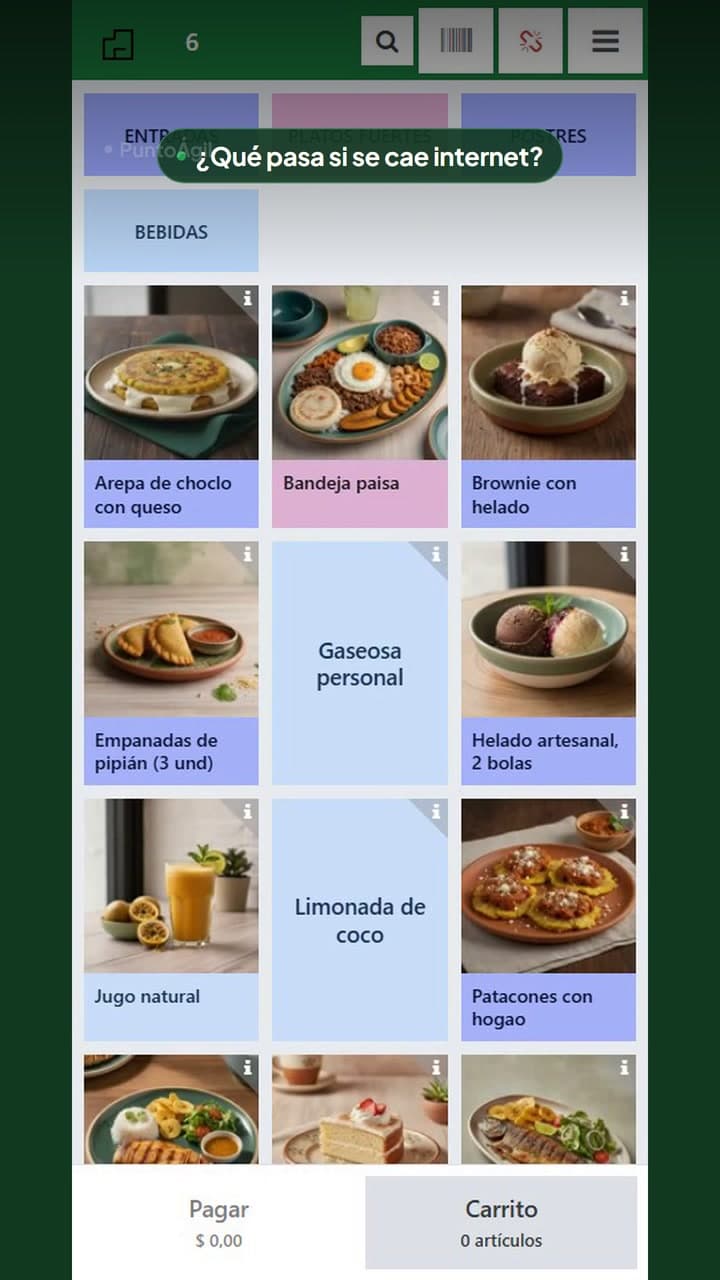
Task: View info for Limonada de coco
Action: 436,811
